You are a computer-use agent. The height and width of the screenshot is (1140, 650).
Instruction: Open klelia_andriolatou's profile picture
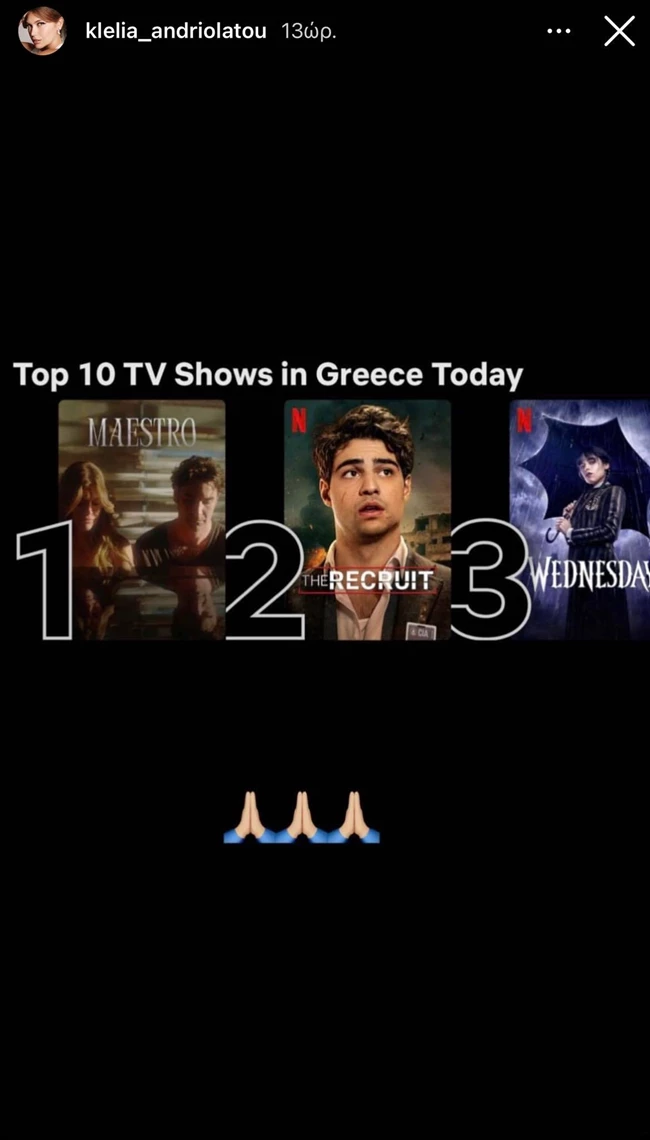tap(42, 31)
